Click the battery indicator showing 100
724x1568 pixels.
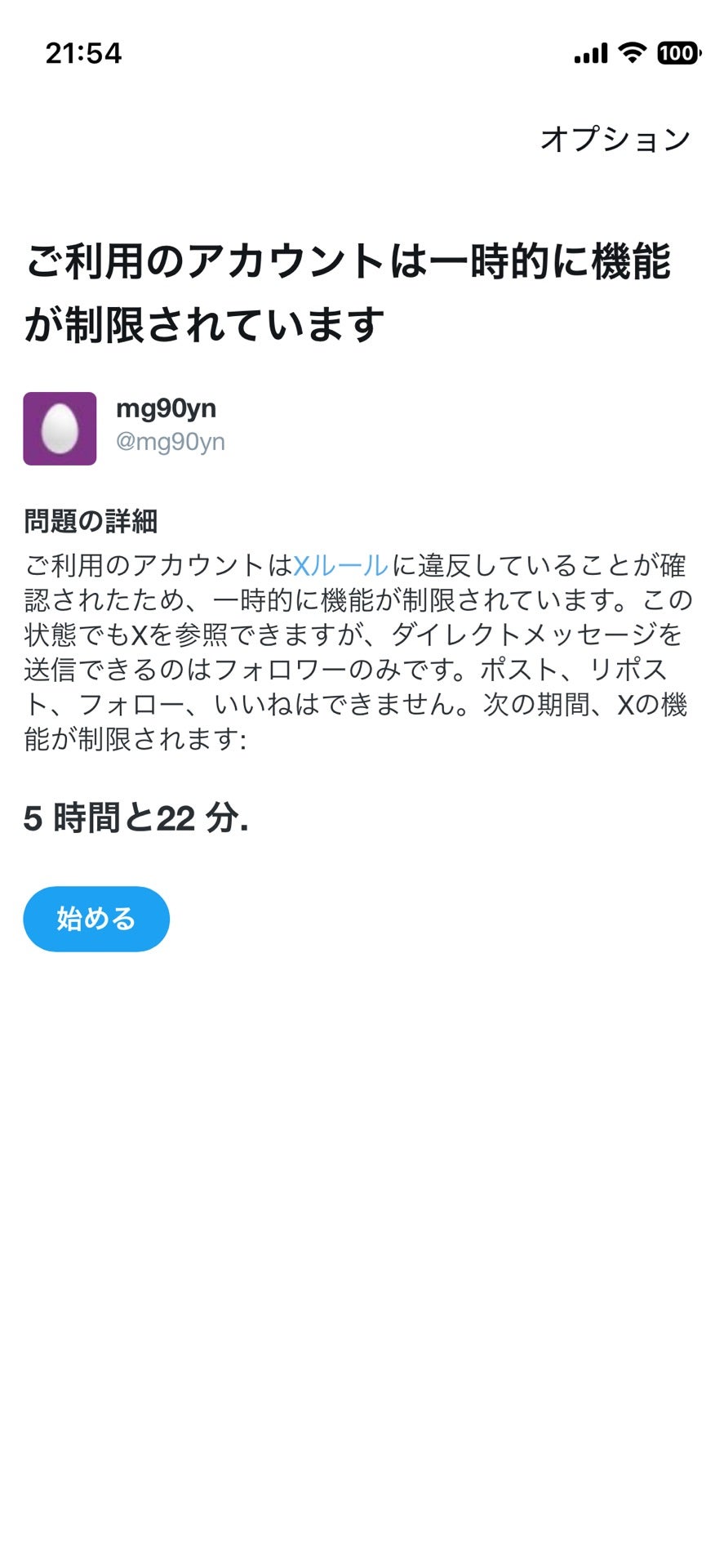click(x=678, y=52)
